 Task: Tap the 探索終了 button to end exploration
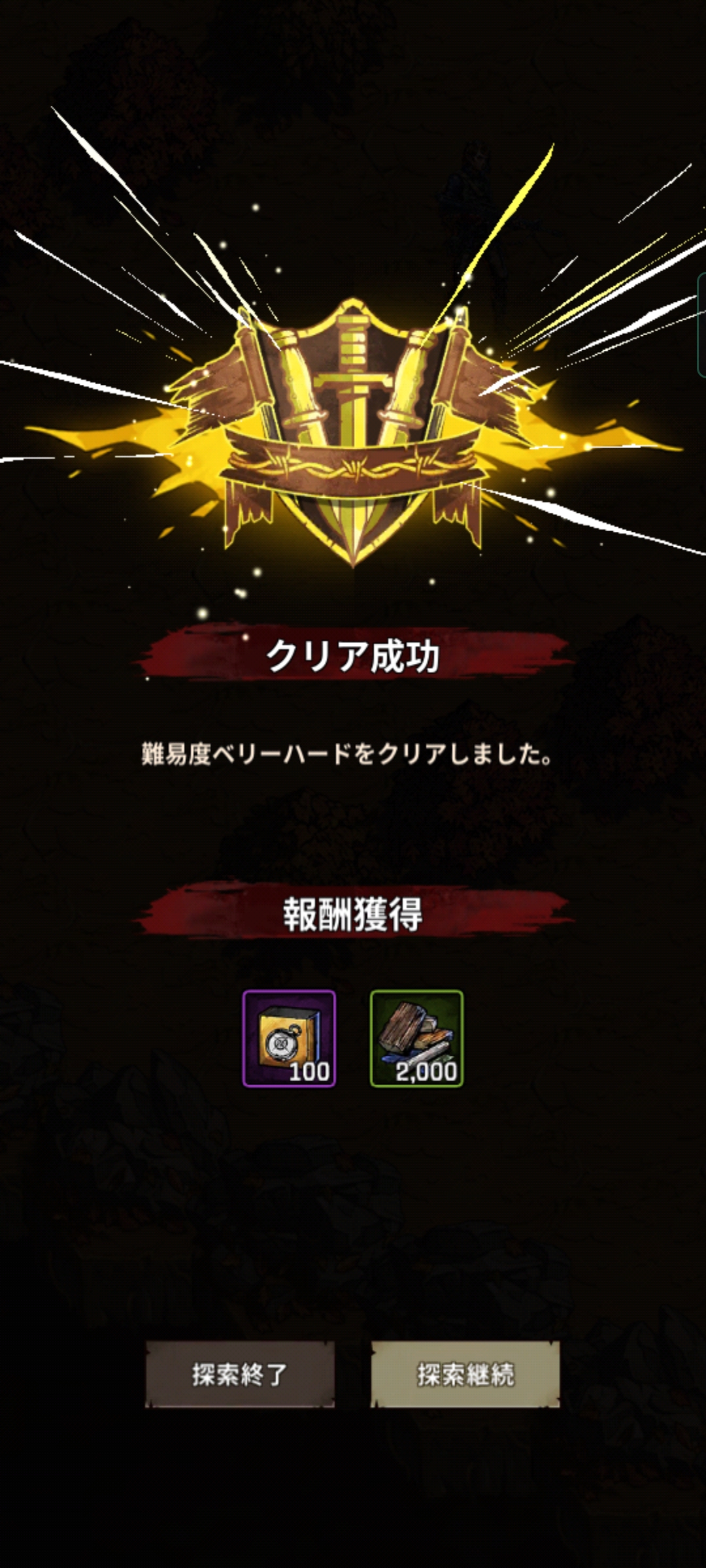(240, 1374)
